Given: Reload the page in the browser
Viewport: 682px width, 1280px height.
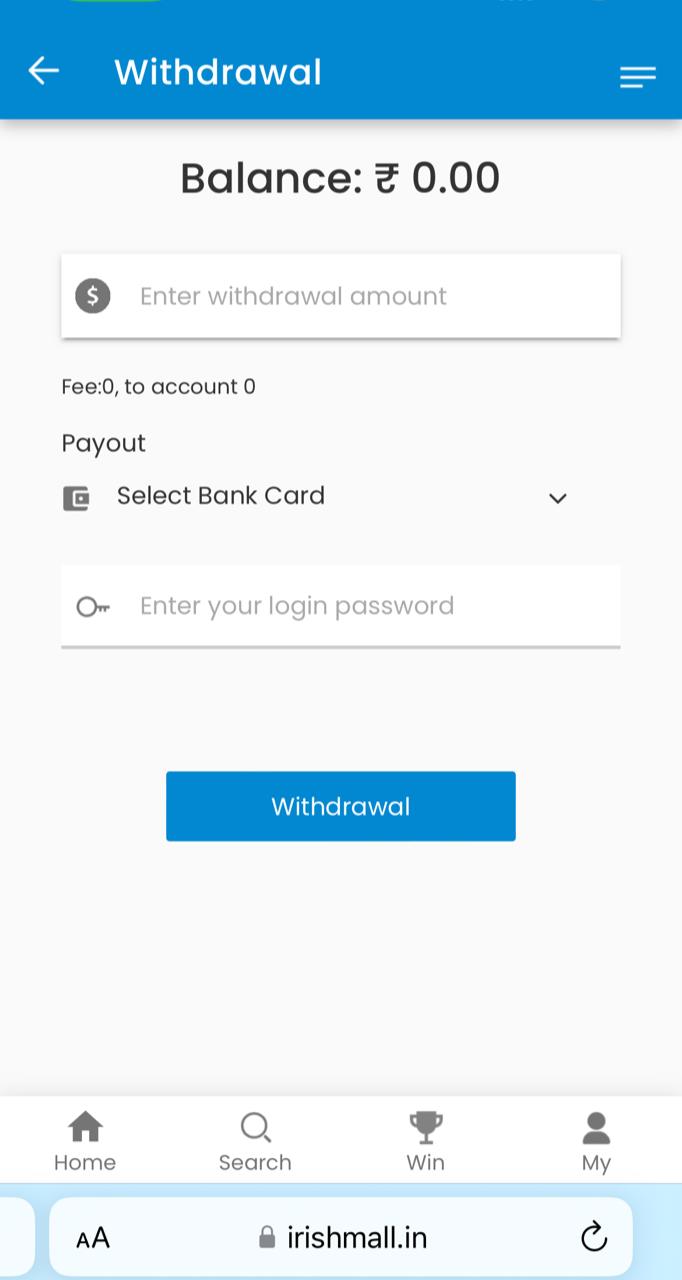Looking at the screenshot, I should tap(594, 1237).
